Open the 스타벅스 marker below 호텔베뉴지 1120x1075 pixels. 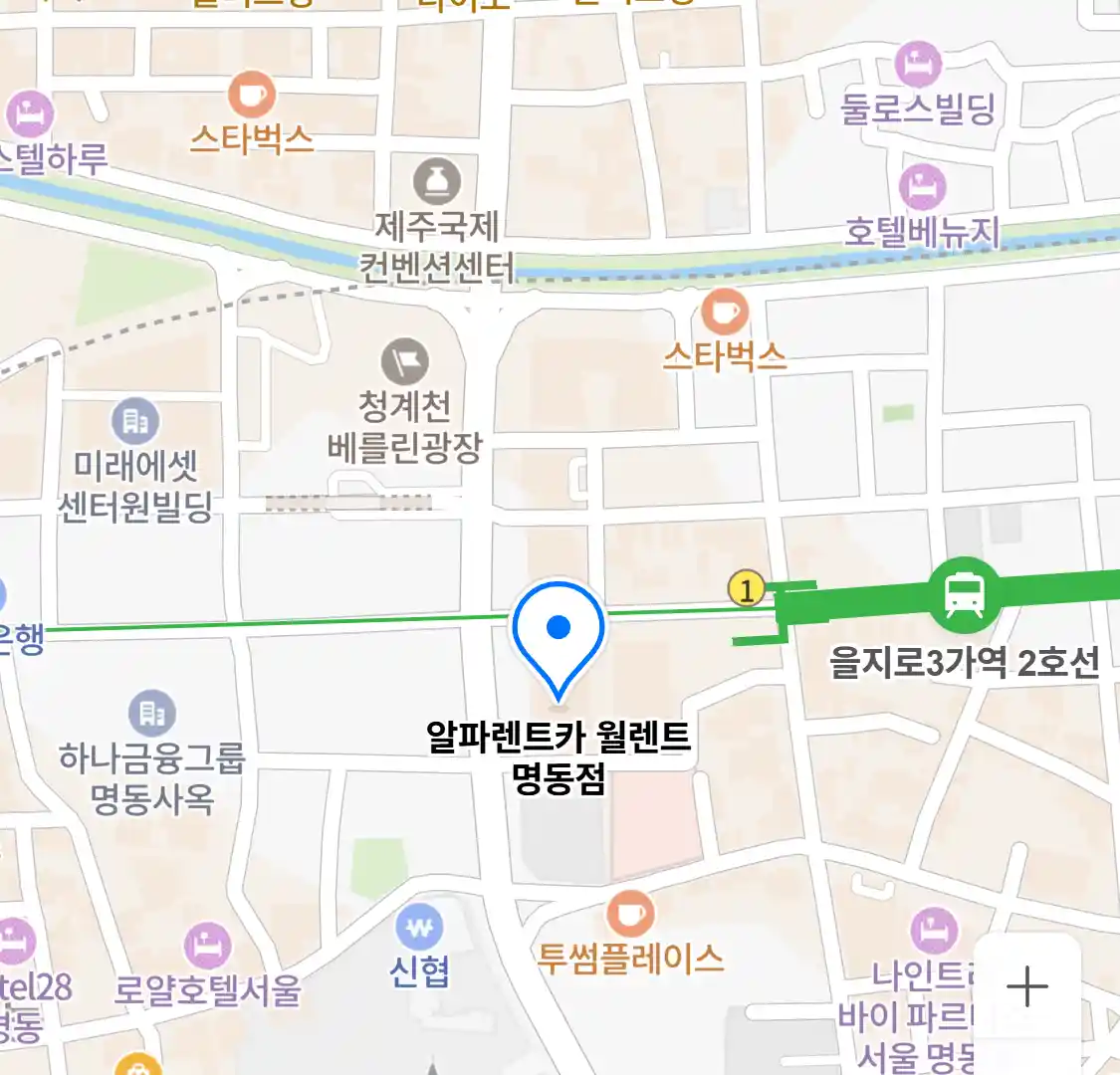(724, 314)
